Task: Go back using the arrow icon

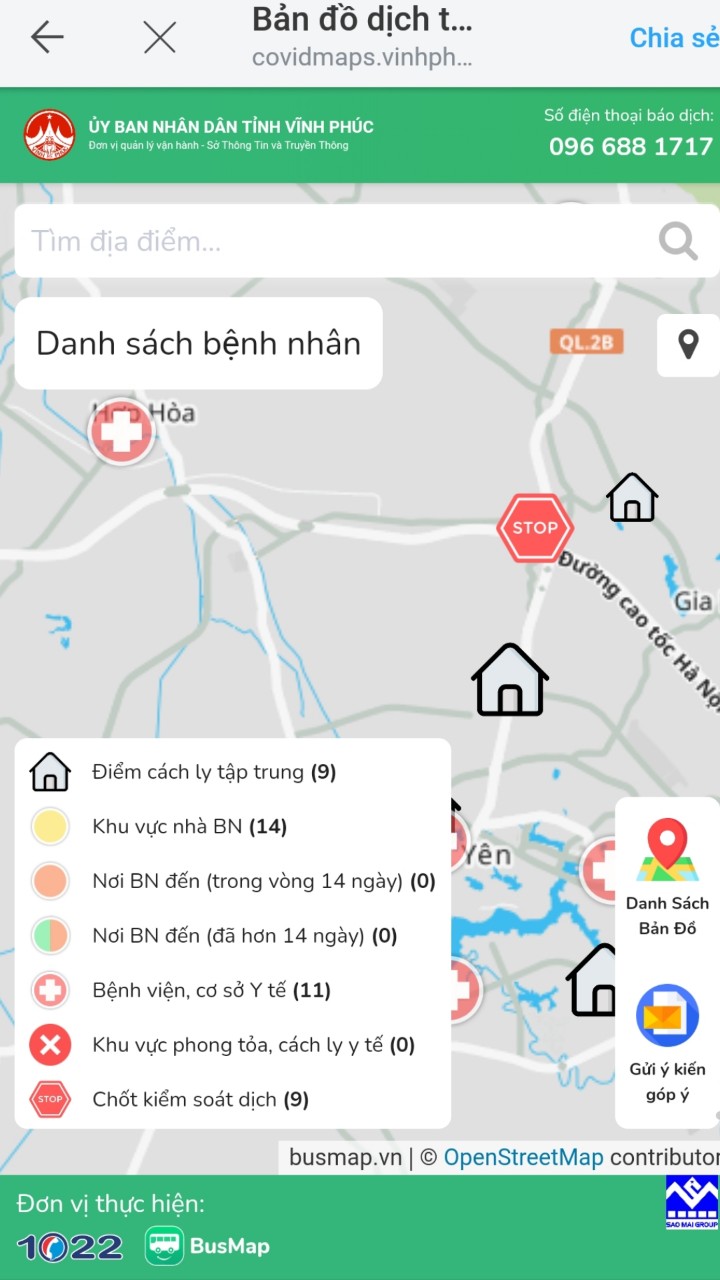Action: coord(47,37)
